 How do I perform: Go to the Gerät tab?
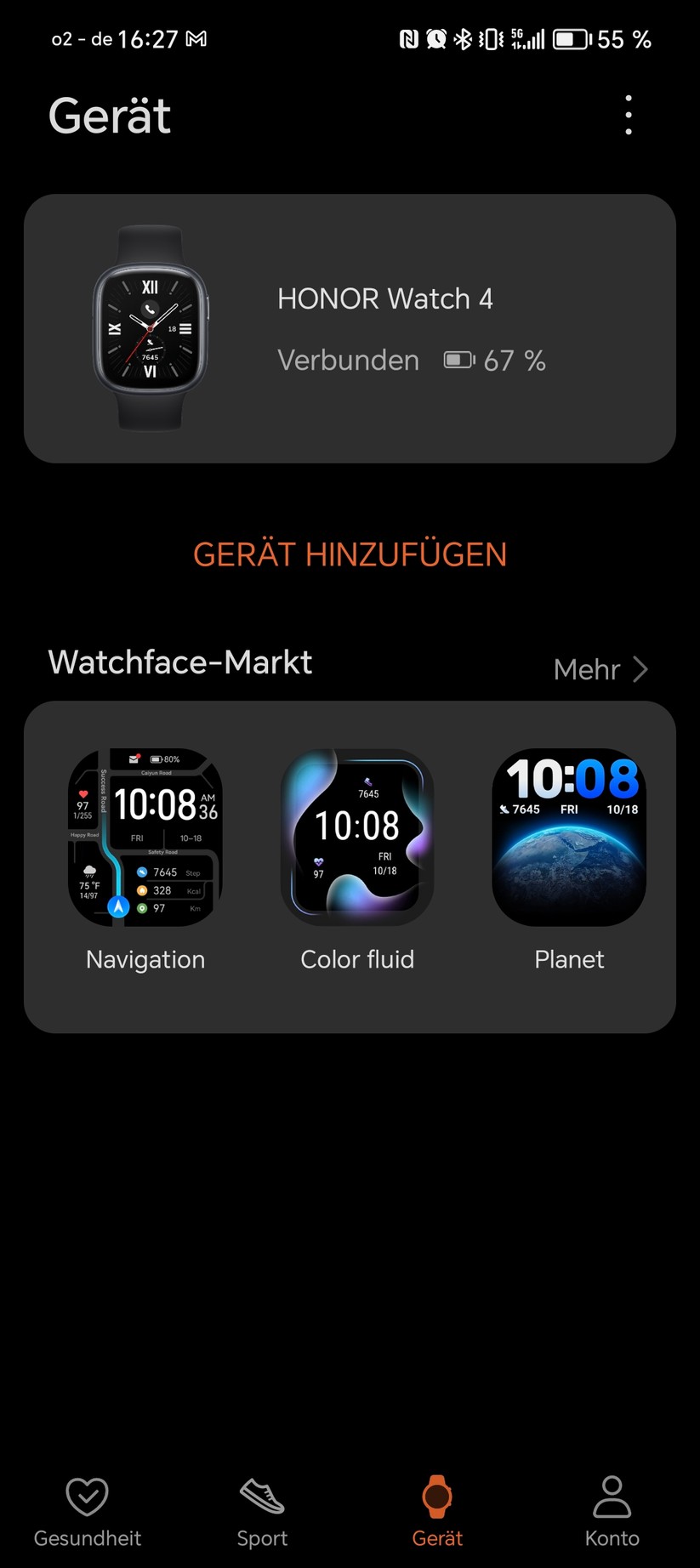pyautogui.click(x=437, y=1512)
